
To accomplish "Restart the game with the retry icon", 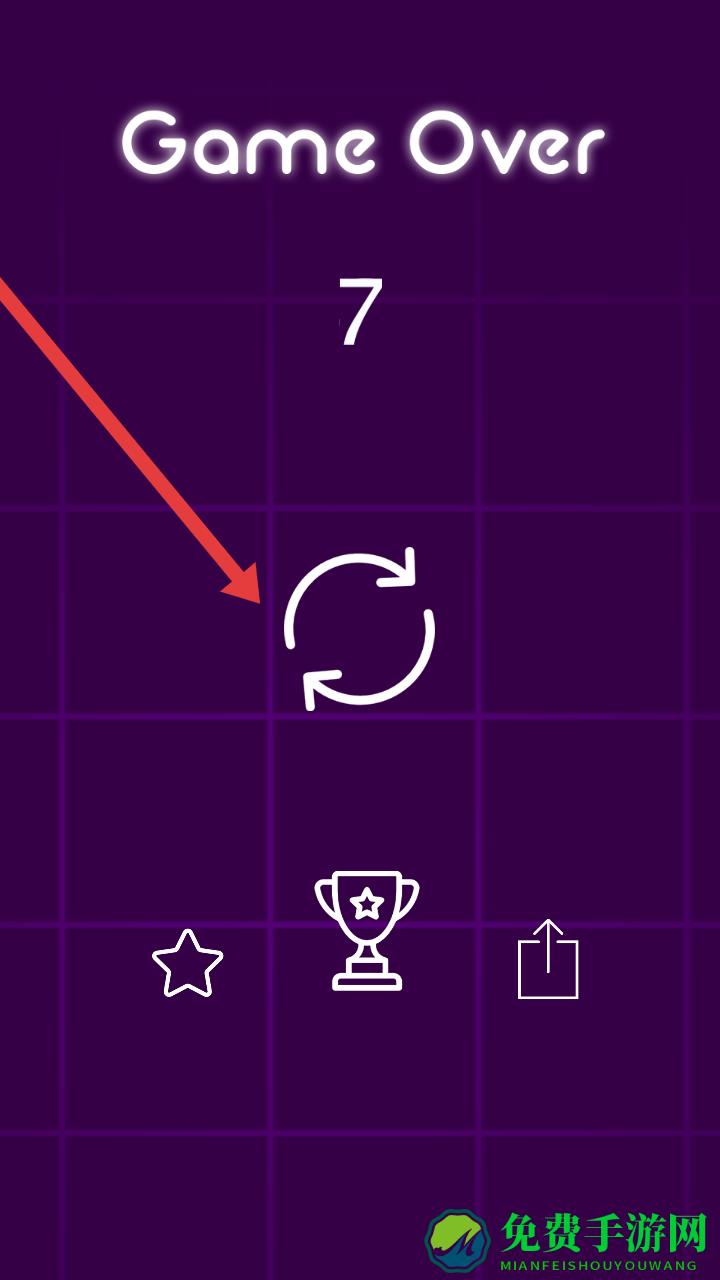I will pos(359,630).
